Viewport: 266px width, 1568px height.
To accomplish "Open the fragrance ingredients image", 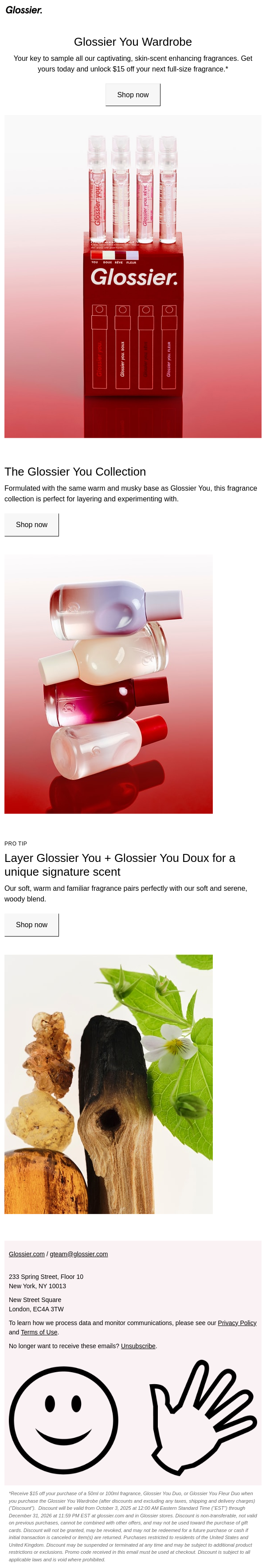I will (x=108, y=1084).
